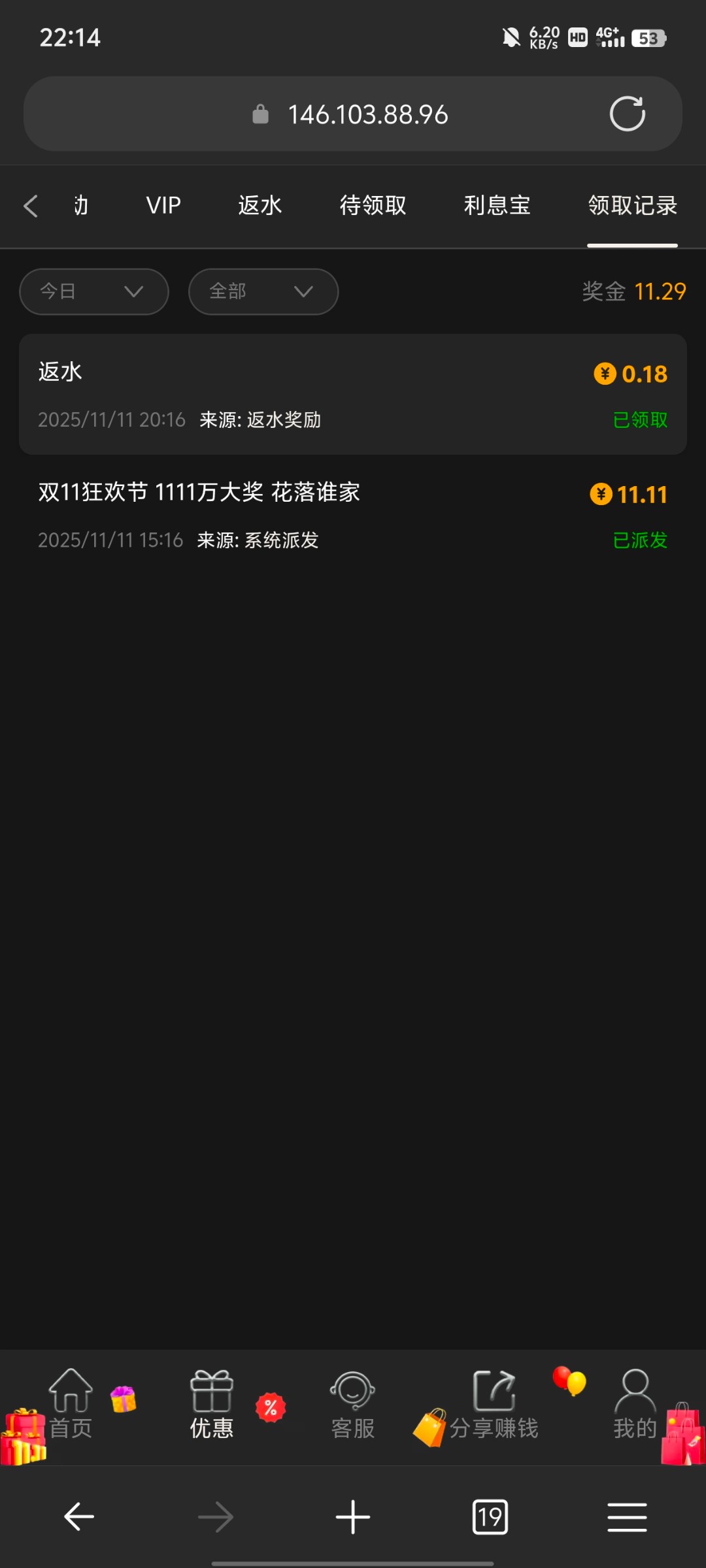Expand the 全部 category filter
Image resolution: width=706 pixels, height=1568 pixels.
coord(263,291)
